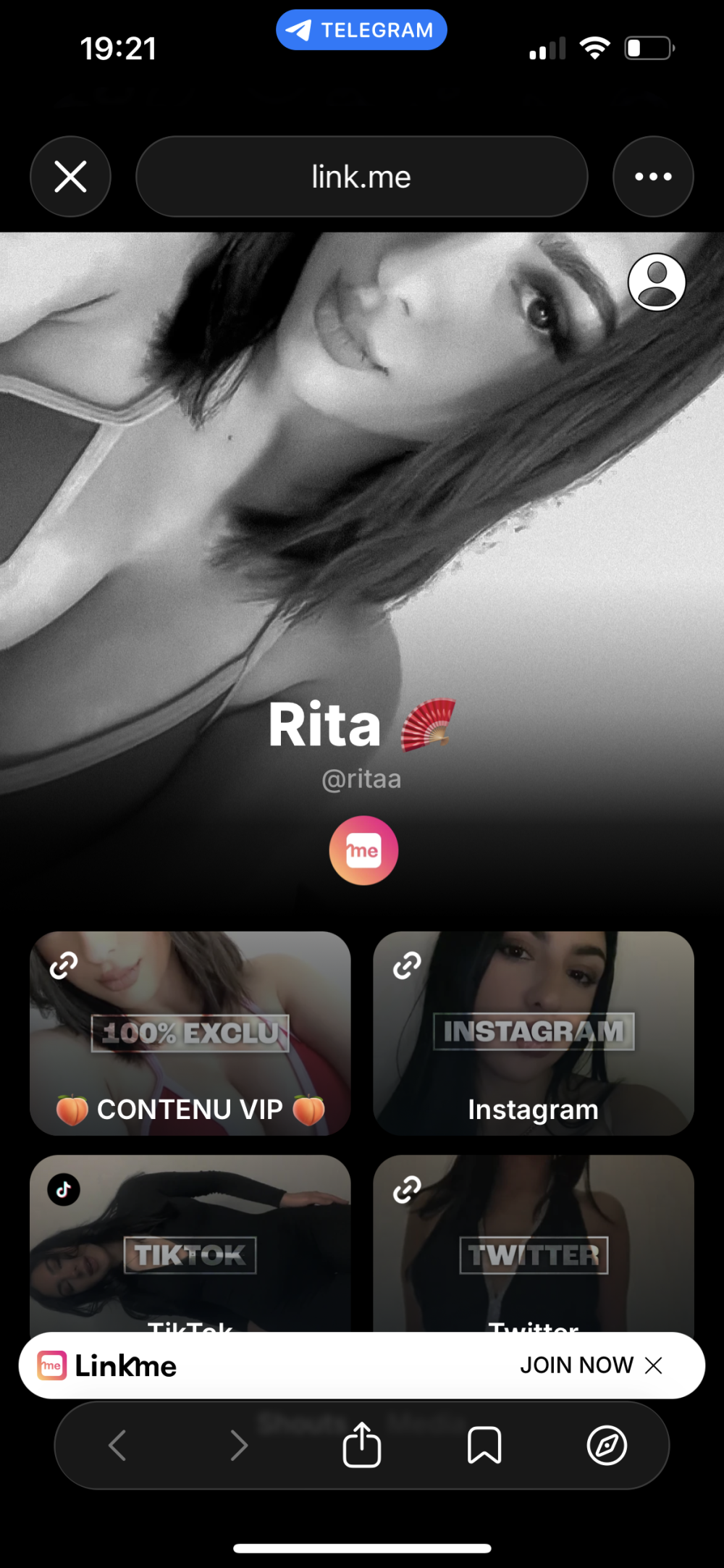Share this page
The width and height of the screenshot is (724, 1568).
click(x=361, y=1446)
